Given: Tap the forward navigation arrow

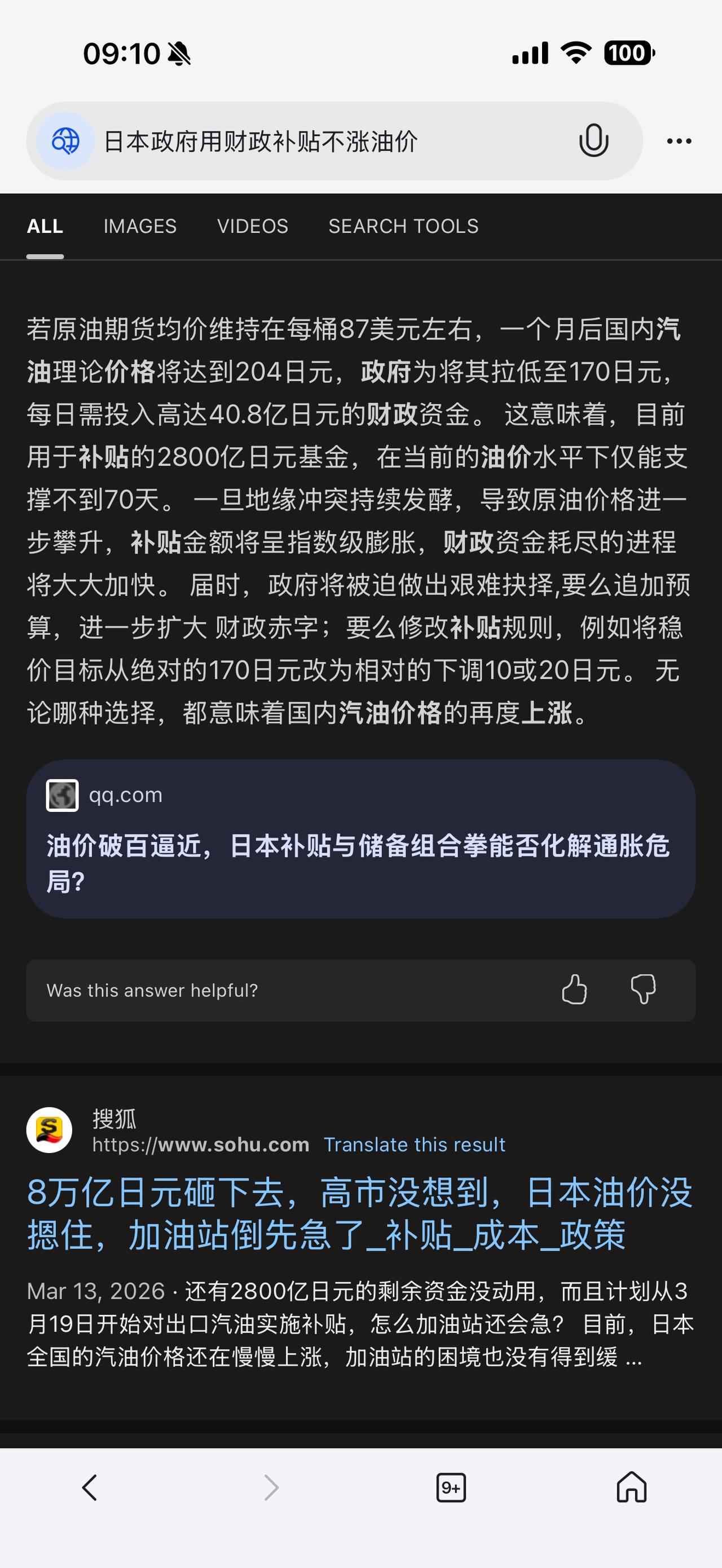Looking at the screenshot, I should pyautogui.click(x=271, y=1489).
